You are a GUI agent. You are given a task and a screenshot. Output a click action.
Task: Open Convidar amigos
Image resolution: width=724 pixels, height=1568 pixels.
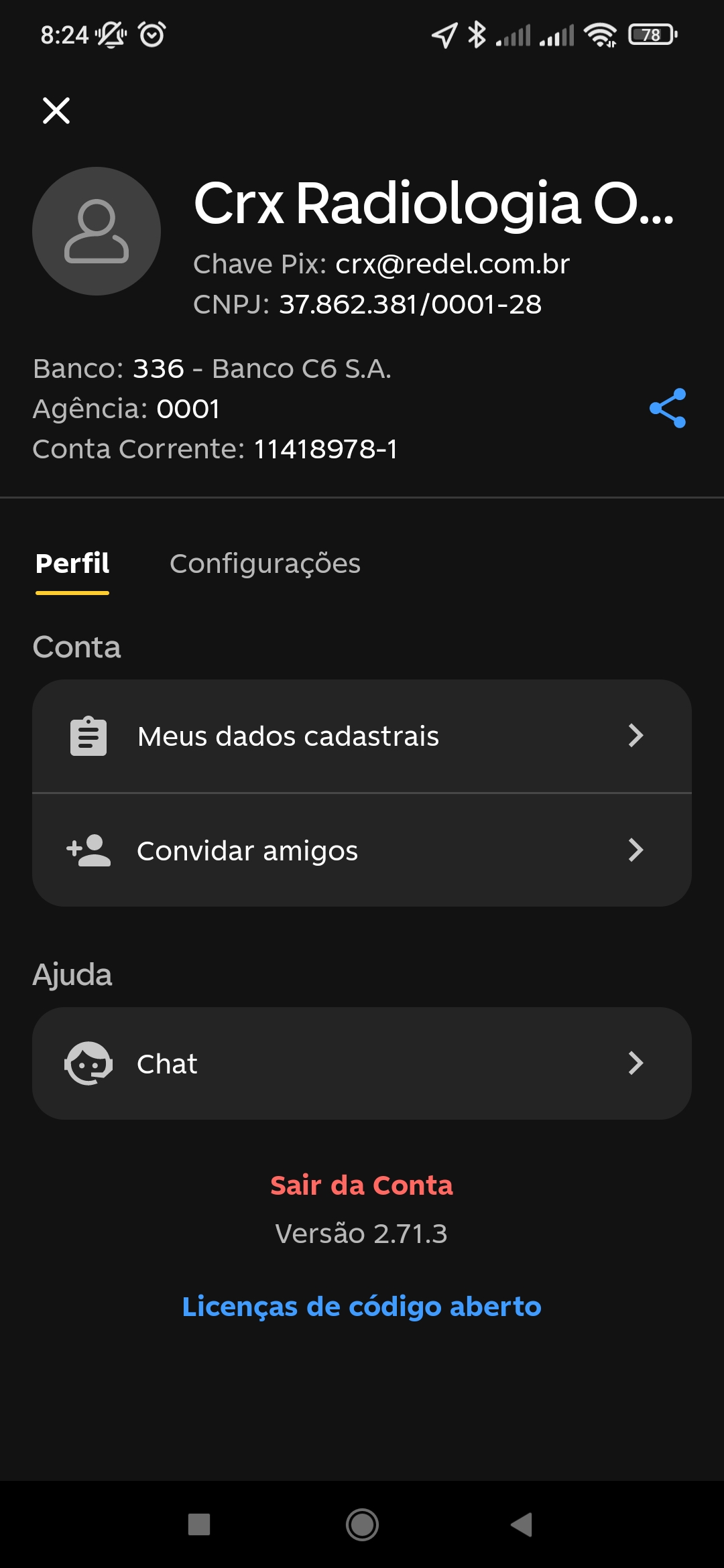(362, 850)
